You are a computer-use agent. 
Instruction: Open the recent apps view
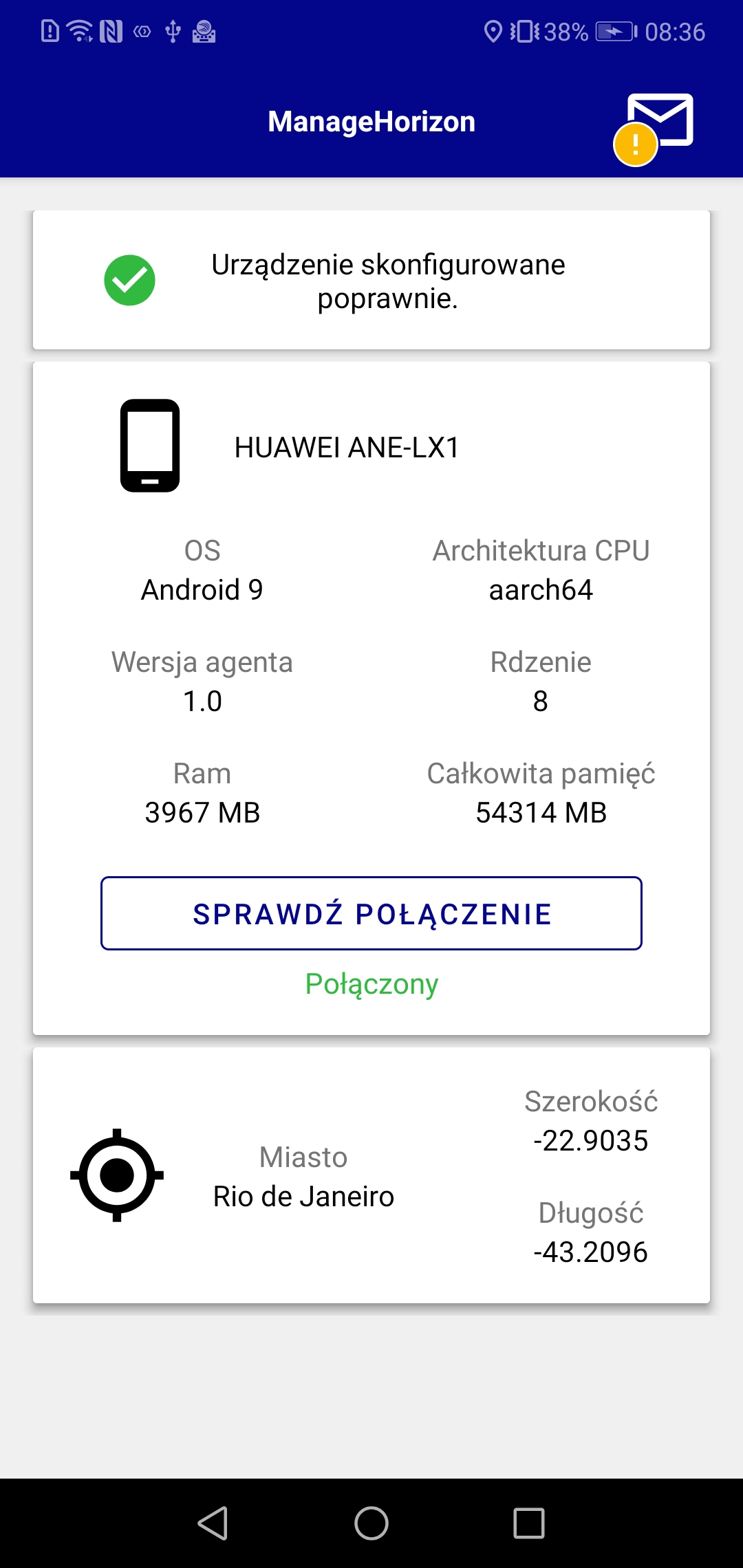click(529, 1523)
